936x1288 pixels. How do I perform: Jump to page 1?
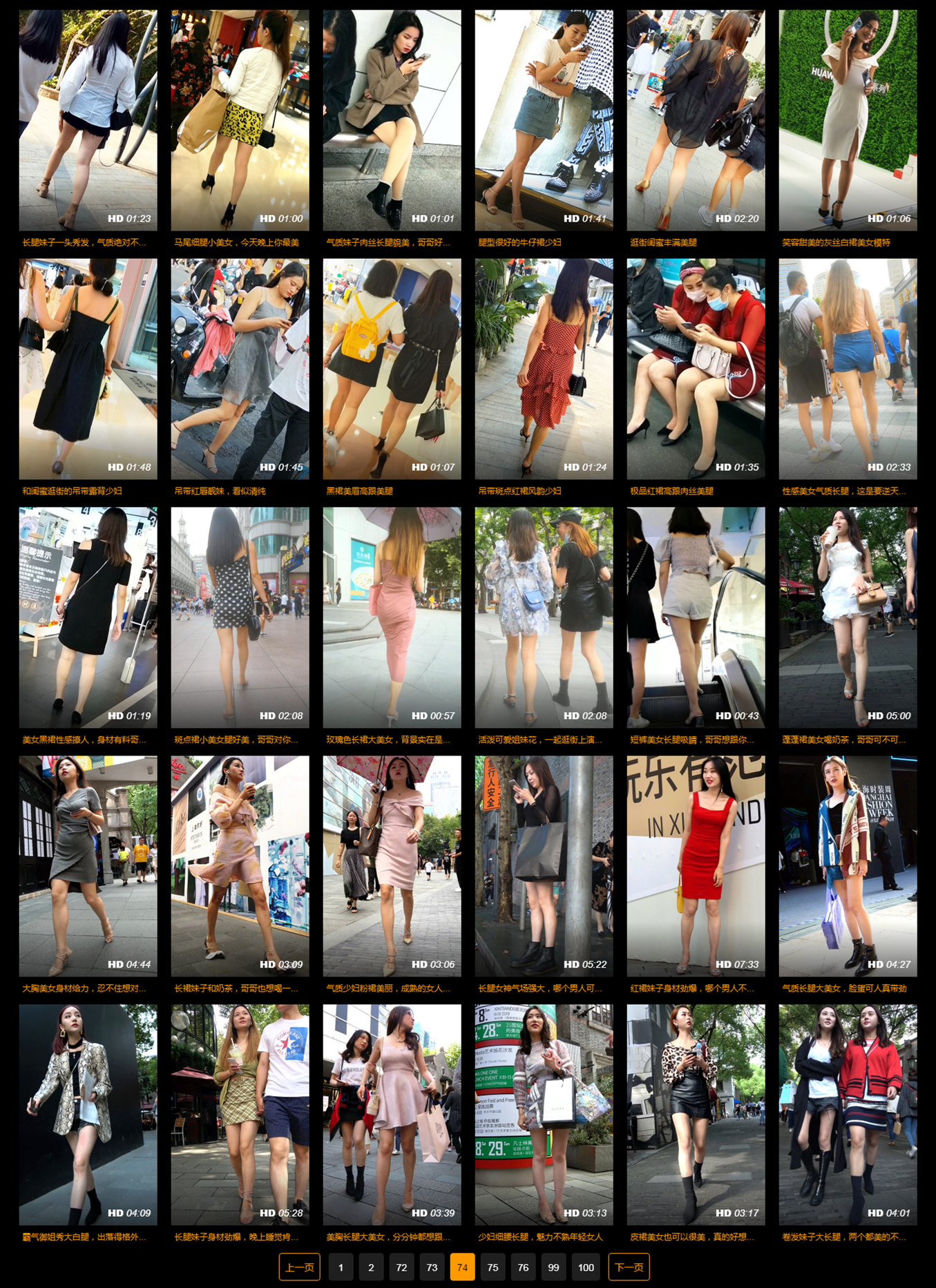click(341, 1267)
